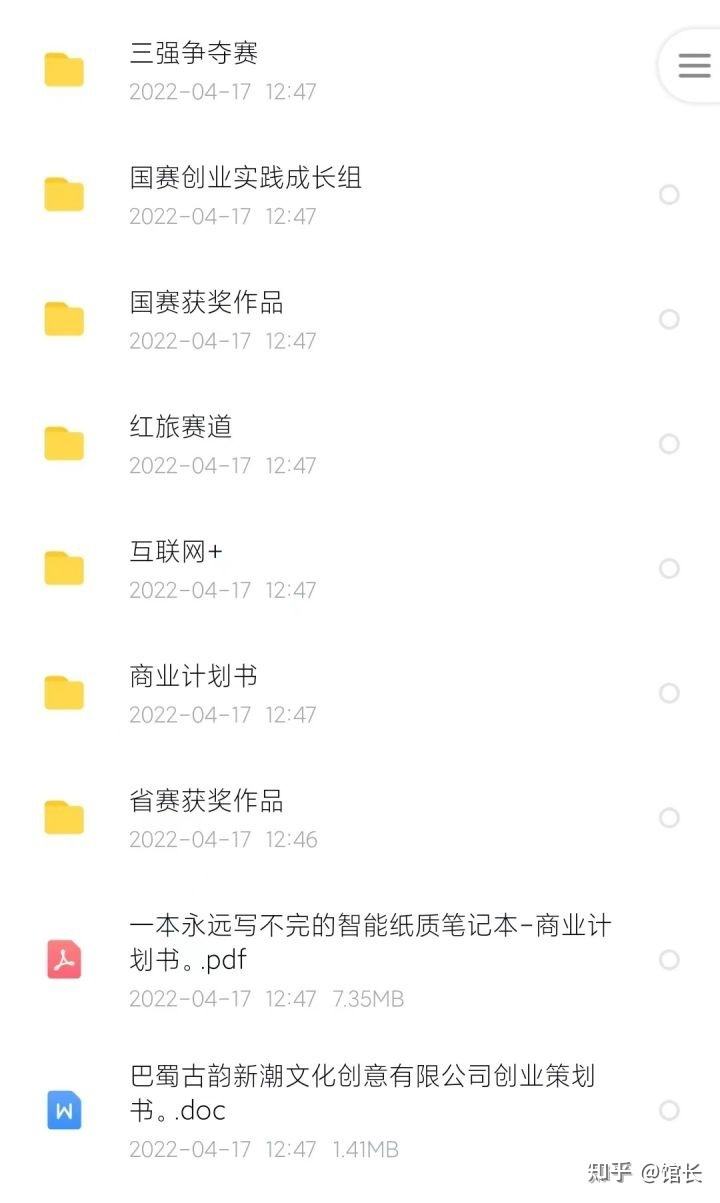720x1203 pixels.
Task: Open the 三强争夺赛 folder icon
Action: click(x=63, y=69)
